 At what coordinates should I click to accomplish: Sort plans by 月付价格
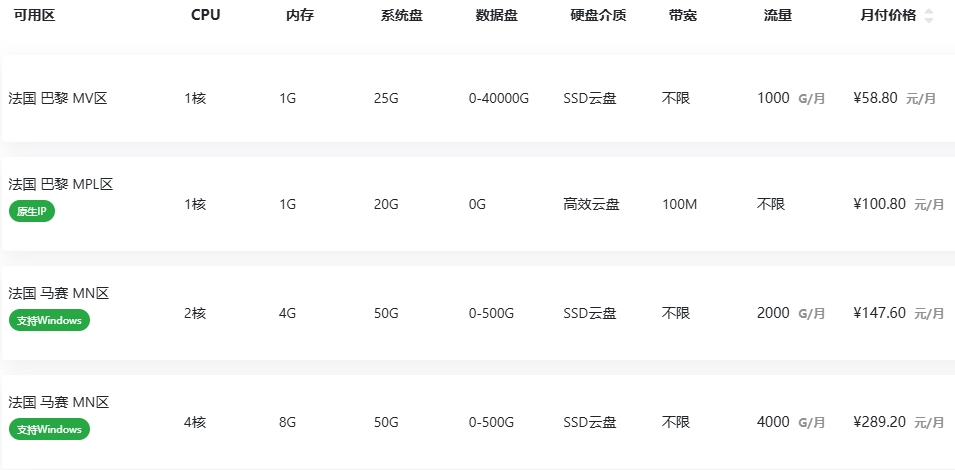tap(929, 16)
